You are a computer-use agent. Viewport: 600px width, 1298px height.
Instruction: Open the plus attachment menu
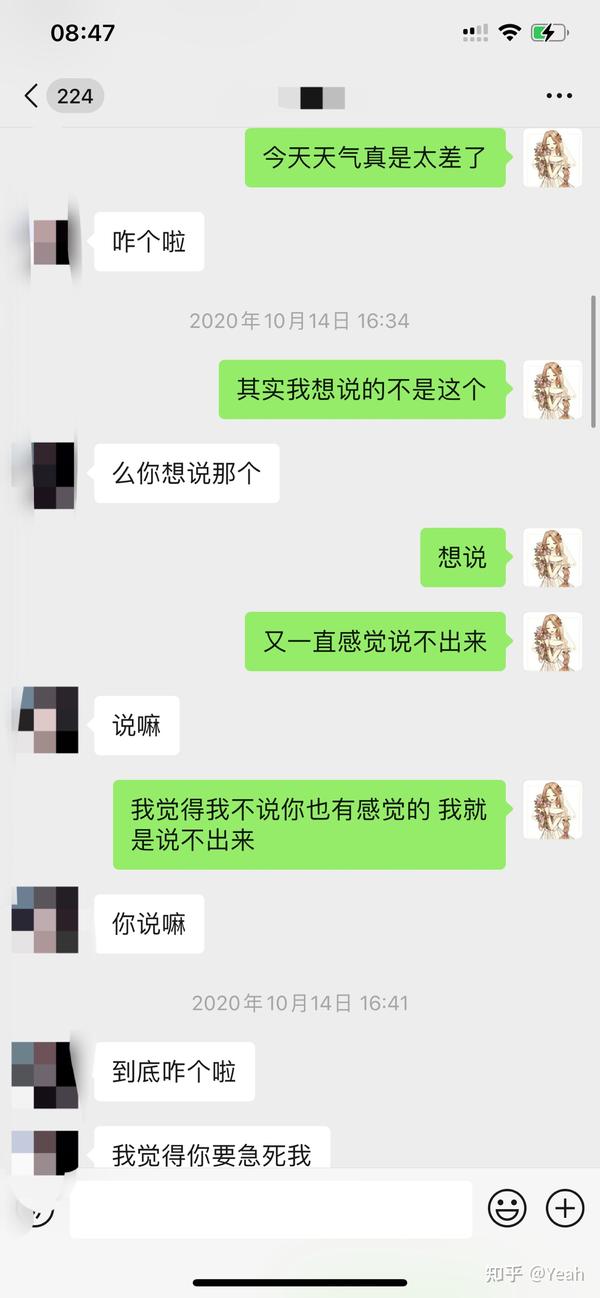[565, 1209]
